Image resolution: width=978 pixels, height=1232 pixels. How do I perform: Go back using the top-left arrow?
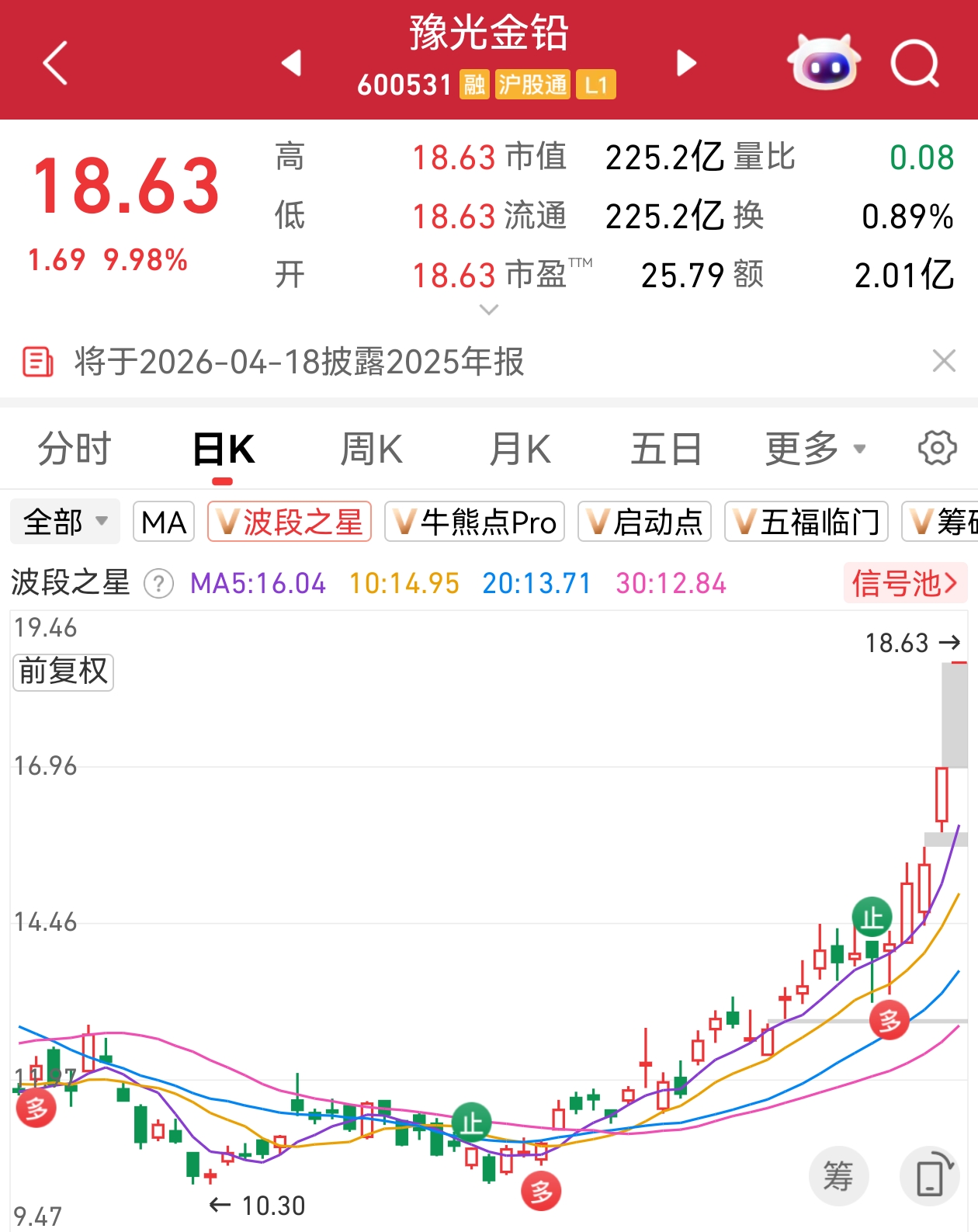55,63
